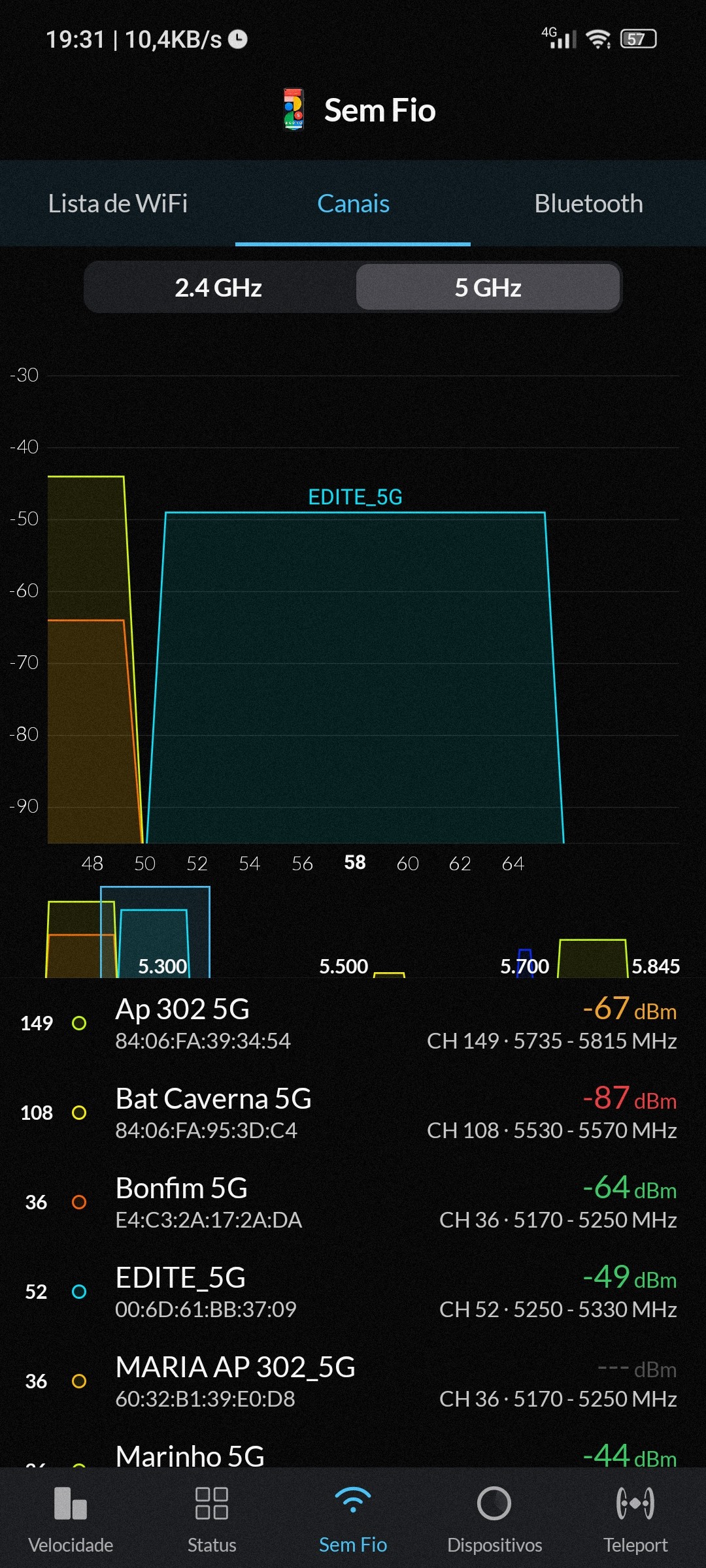Tap the device icon beside Sem Fio title
706x1568 pixels.
[294, 109]
